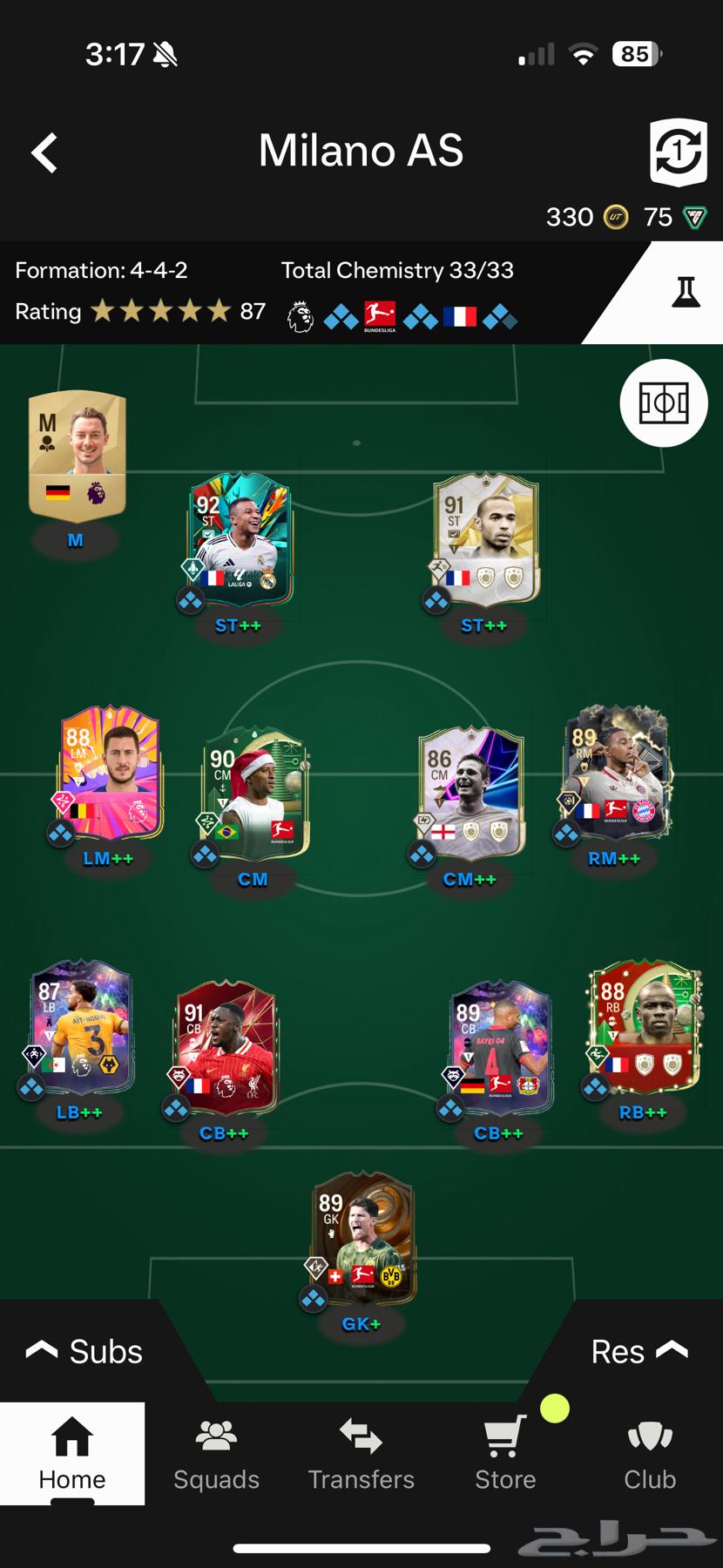Viewport: 723px width, 1568px height.
Task: Select the manager card
Action: click(77, 456)
